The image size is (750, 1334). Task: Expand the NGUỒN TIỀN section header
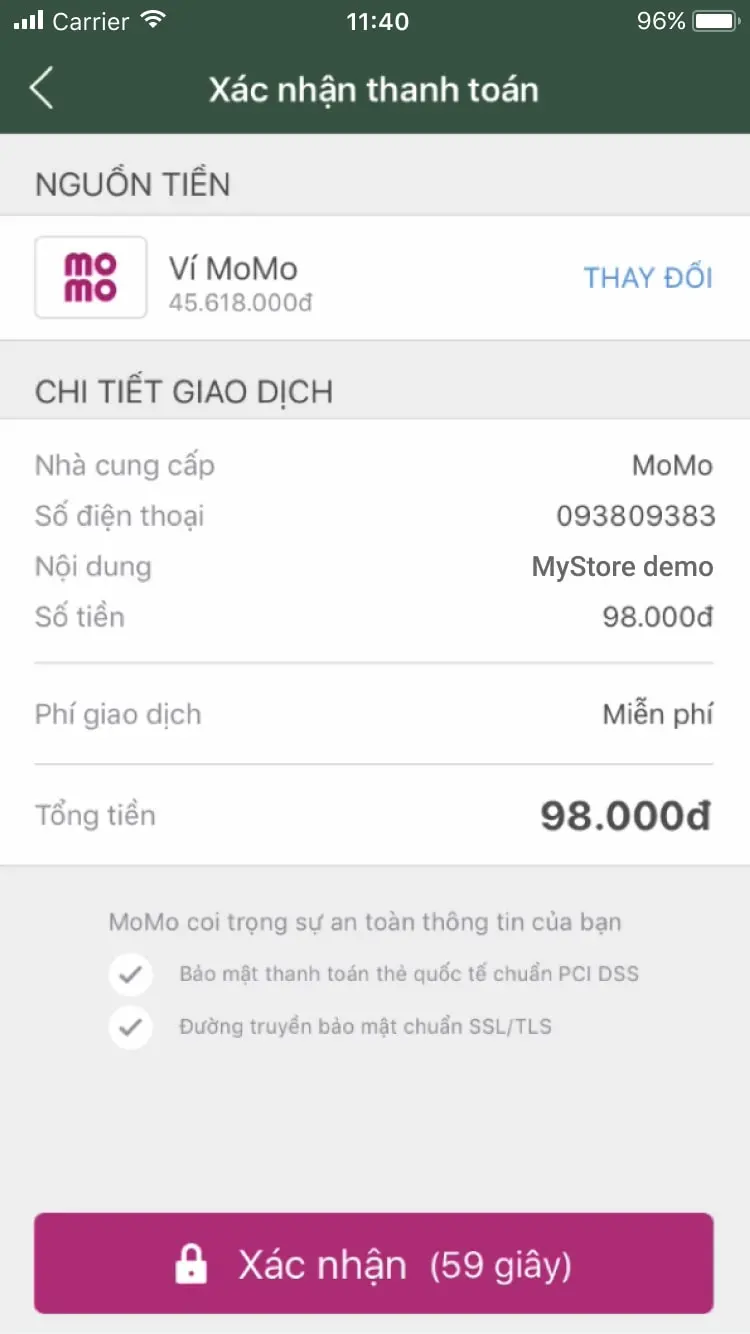[x=132, y=183]
